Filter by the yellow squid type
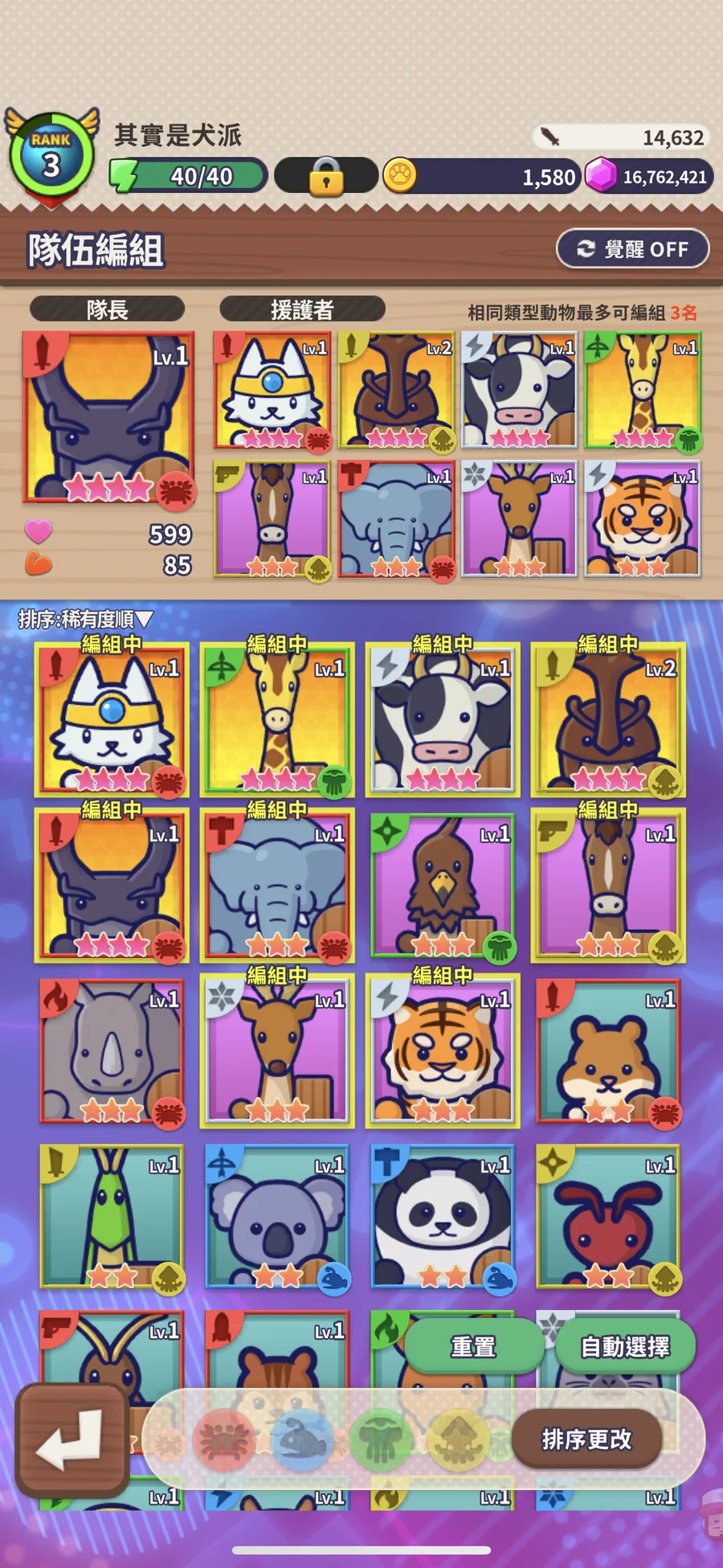 click(458, 1440)
